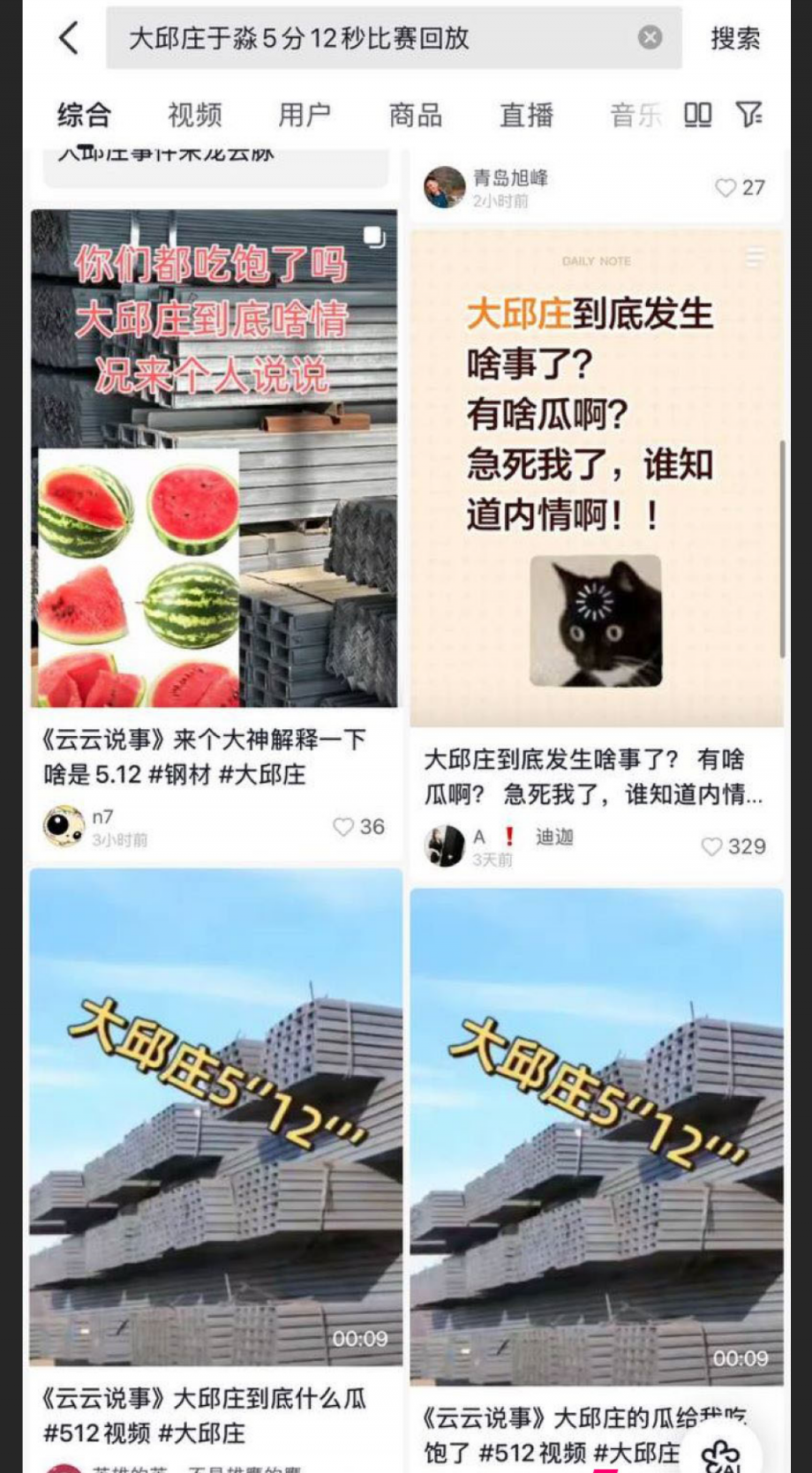This screenshot has width=812, height=1473.
Task: Open video 大邱庄到底什么瓜
Action: coord(215,1116)
